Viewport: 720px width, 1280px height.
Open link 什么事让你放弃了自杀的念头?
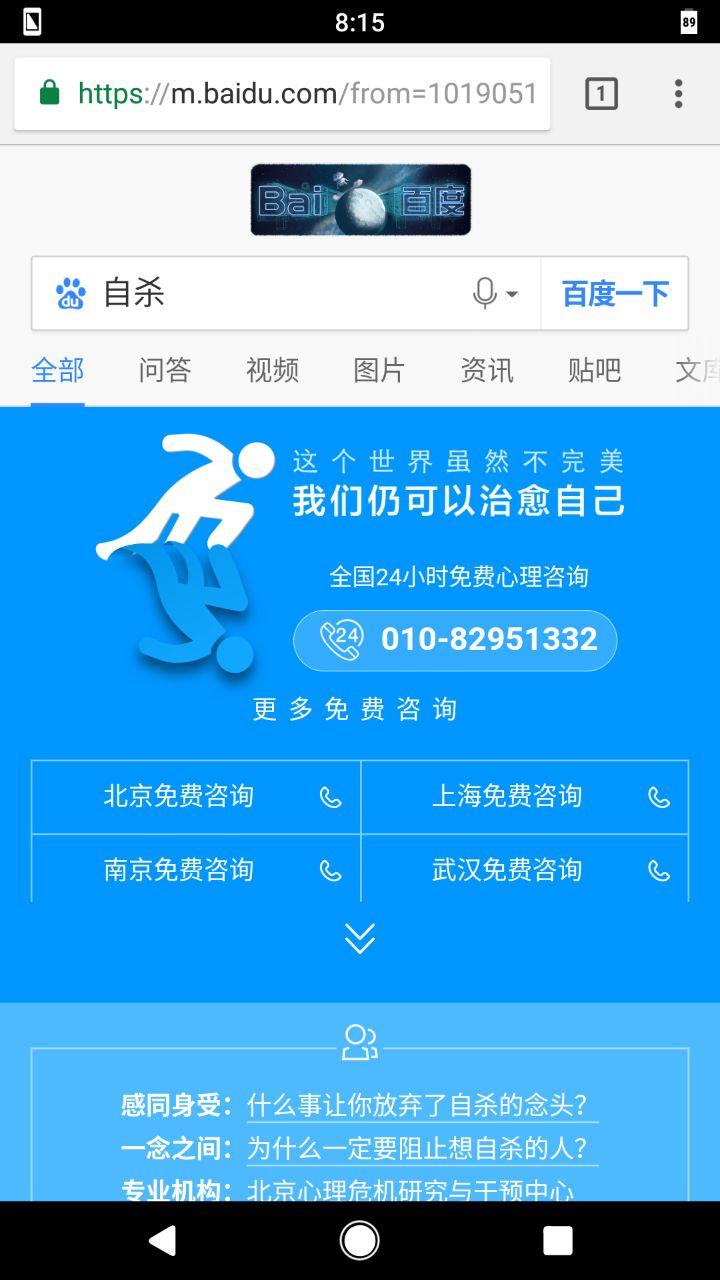422,1106
